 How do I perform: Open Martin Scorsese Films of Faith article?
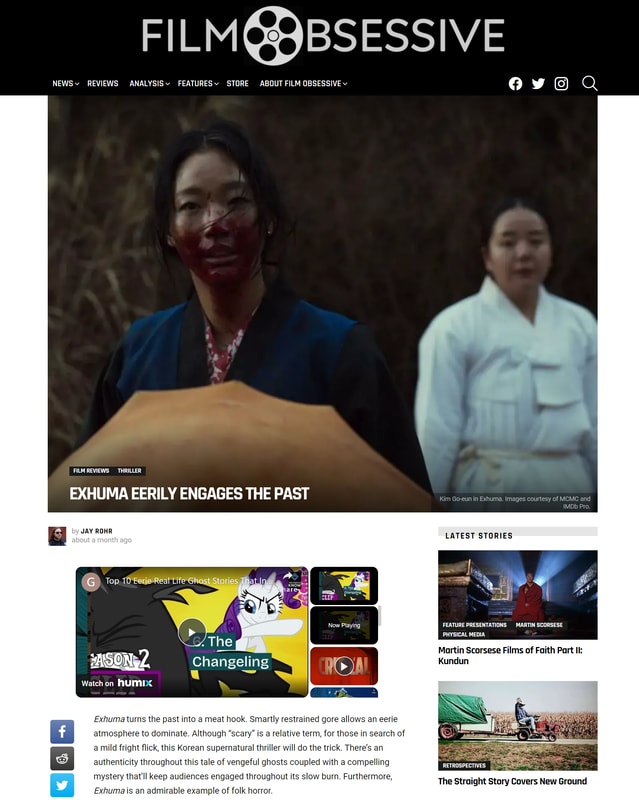coord(509,655)
